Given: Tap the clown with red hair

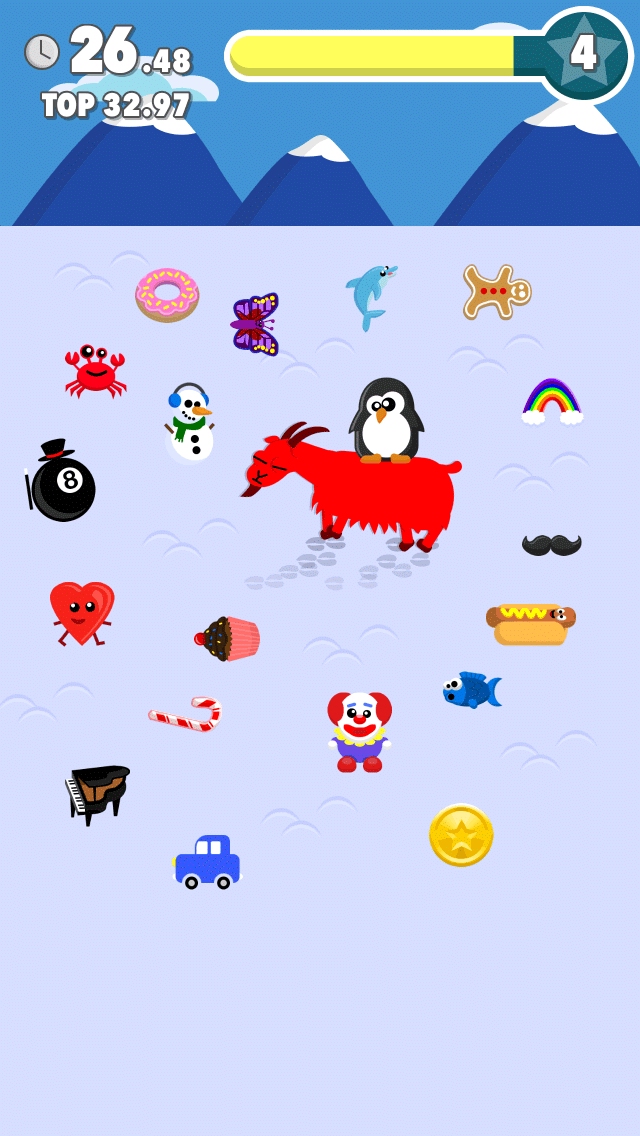Looking at the screenshot, I should [359, 731].
